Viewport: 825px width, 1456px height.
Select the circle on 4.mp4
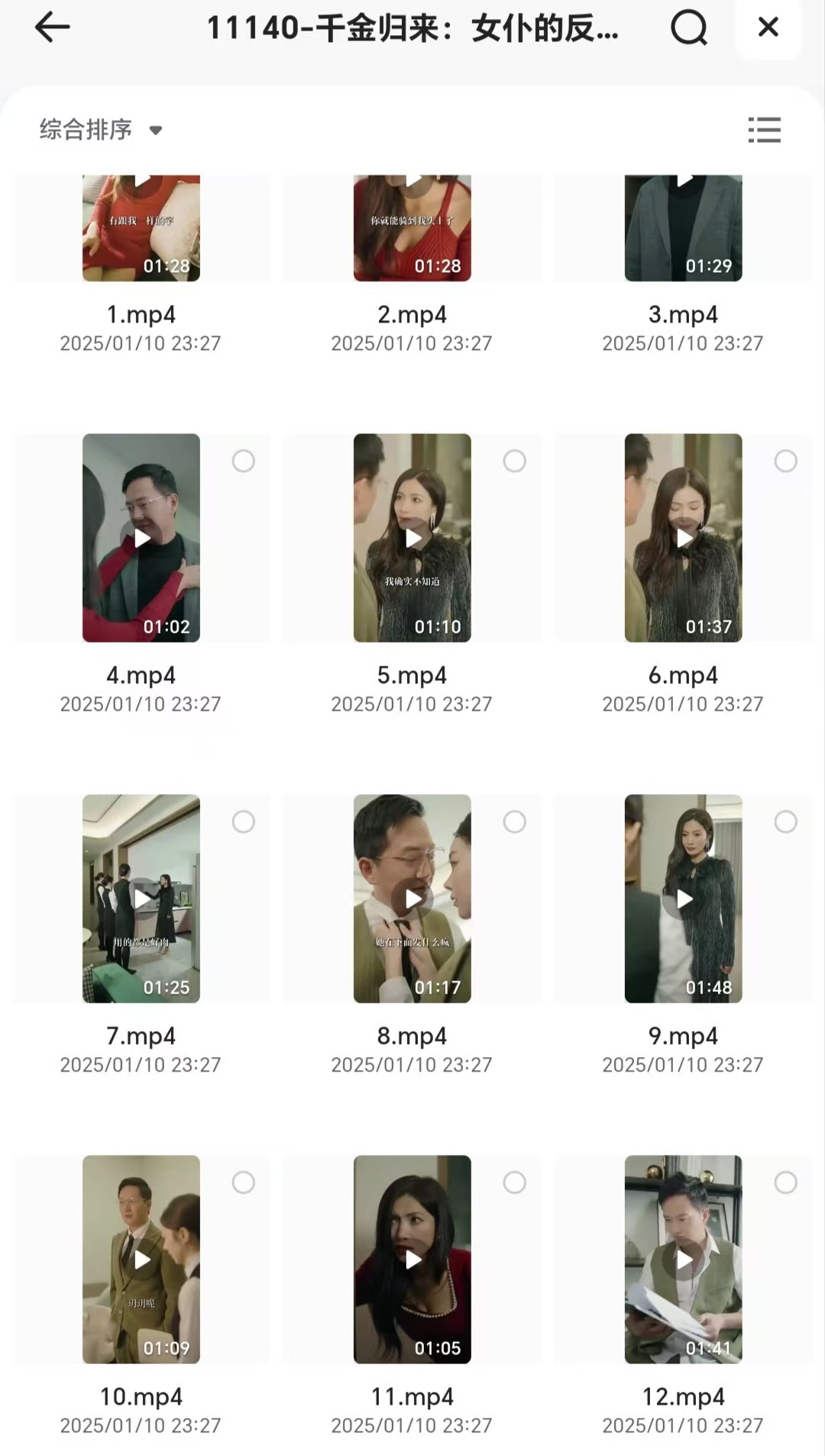[x=244, y=461]
